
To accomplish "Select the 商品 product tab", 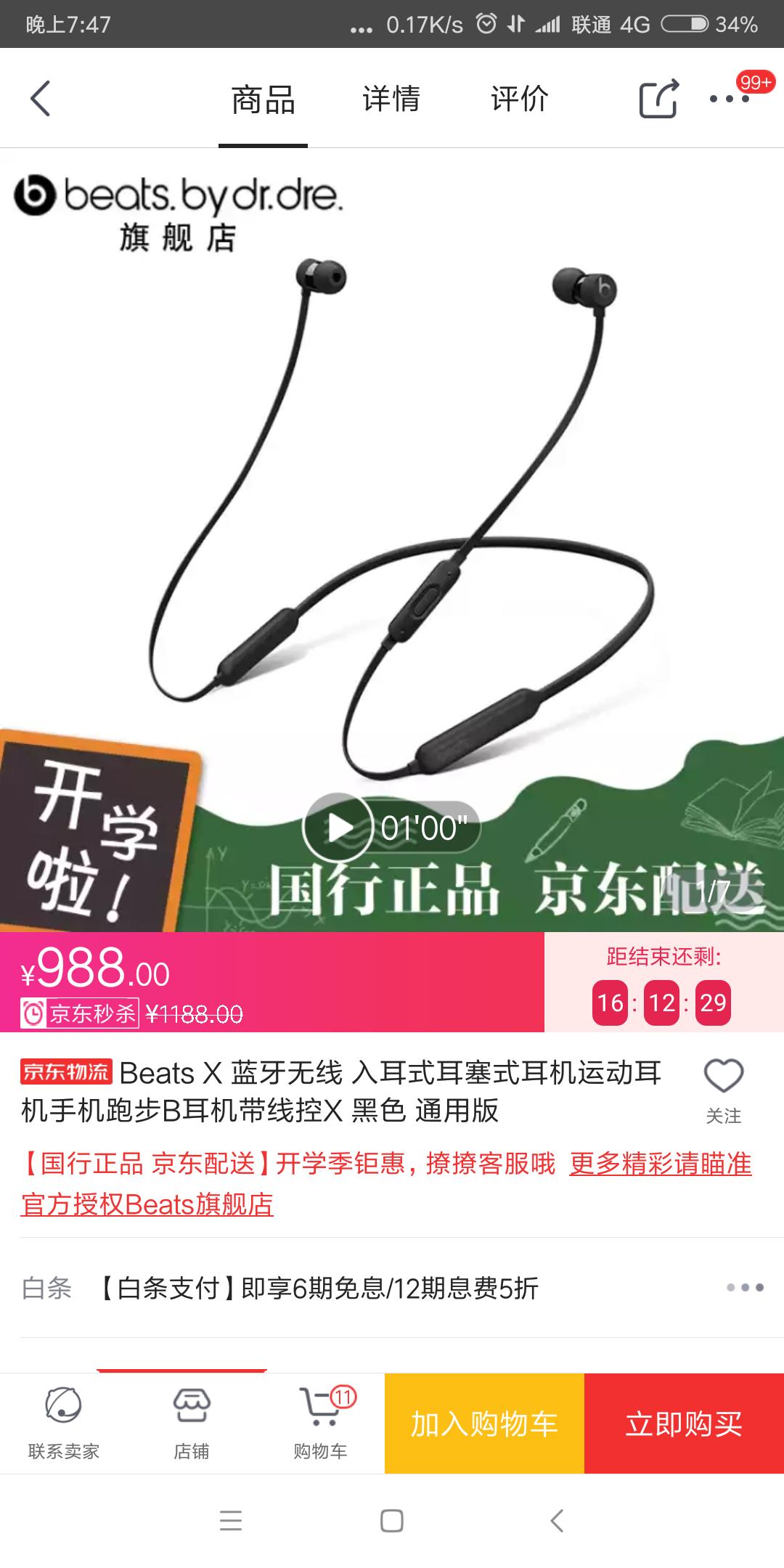I will (262, 102).
